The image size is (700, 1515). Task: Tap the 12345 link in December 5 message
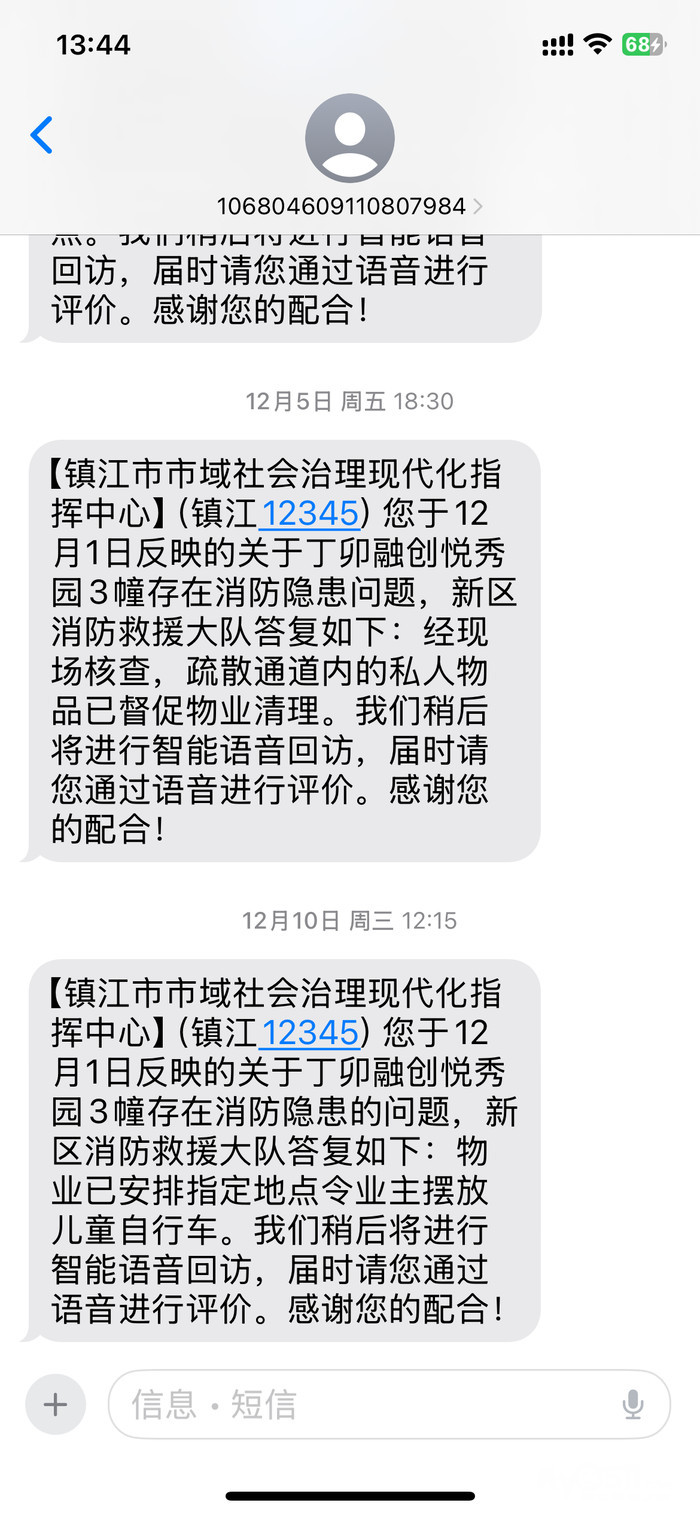308,513
